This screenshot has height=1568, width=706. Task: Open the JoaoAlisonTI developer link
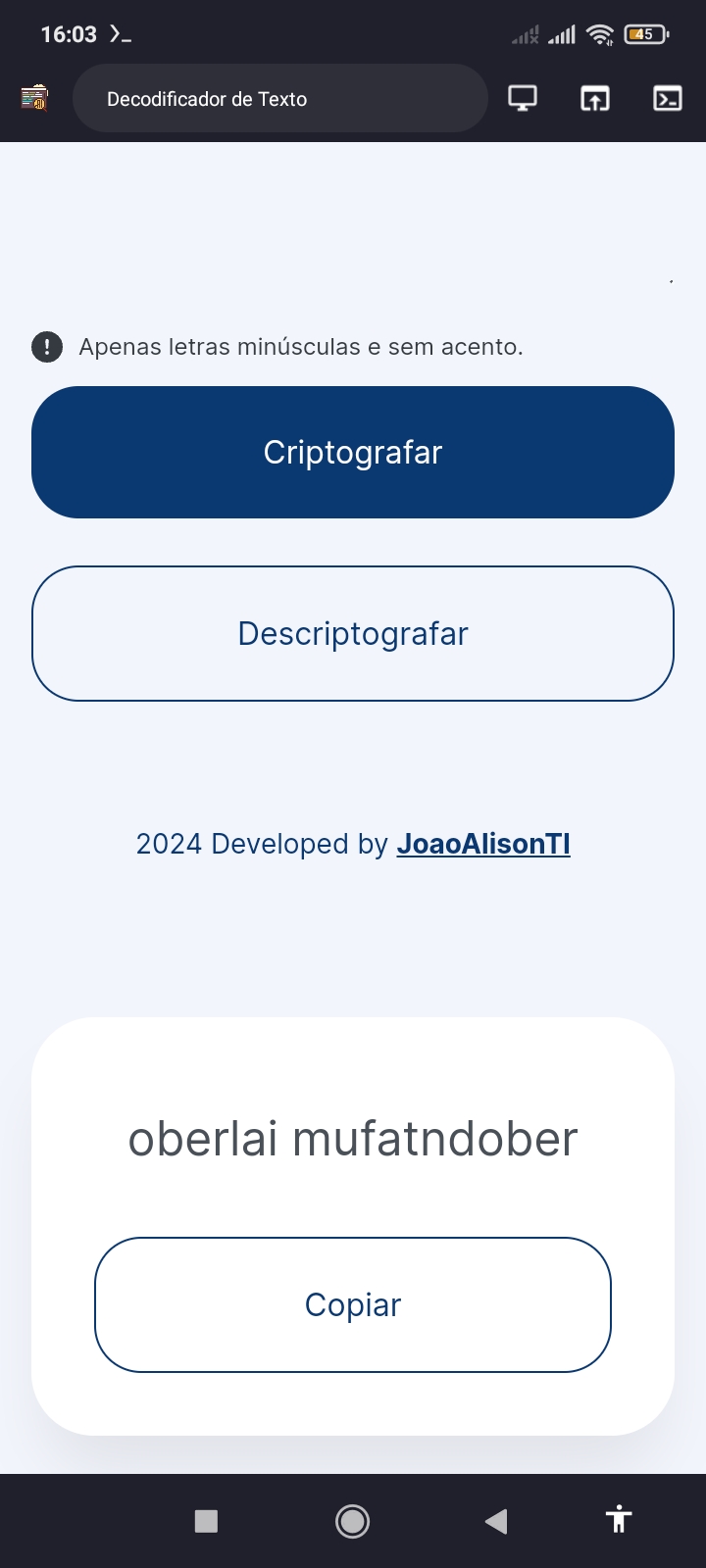[x=483, y=844]
